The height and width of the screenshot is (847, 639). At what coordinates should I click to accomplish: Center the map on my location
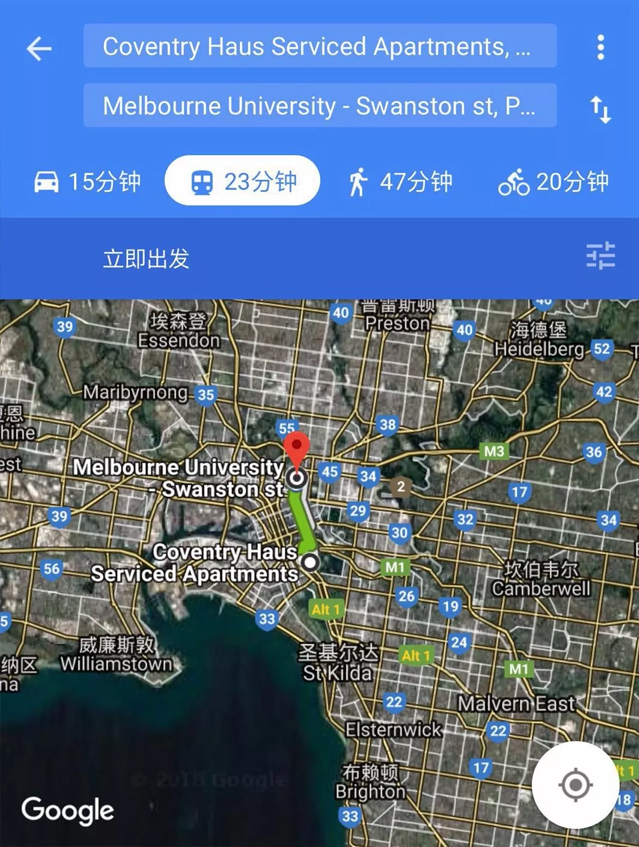click(575, 785)
